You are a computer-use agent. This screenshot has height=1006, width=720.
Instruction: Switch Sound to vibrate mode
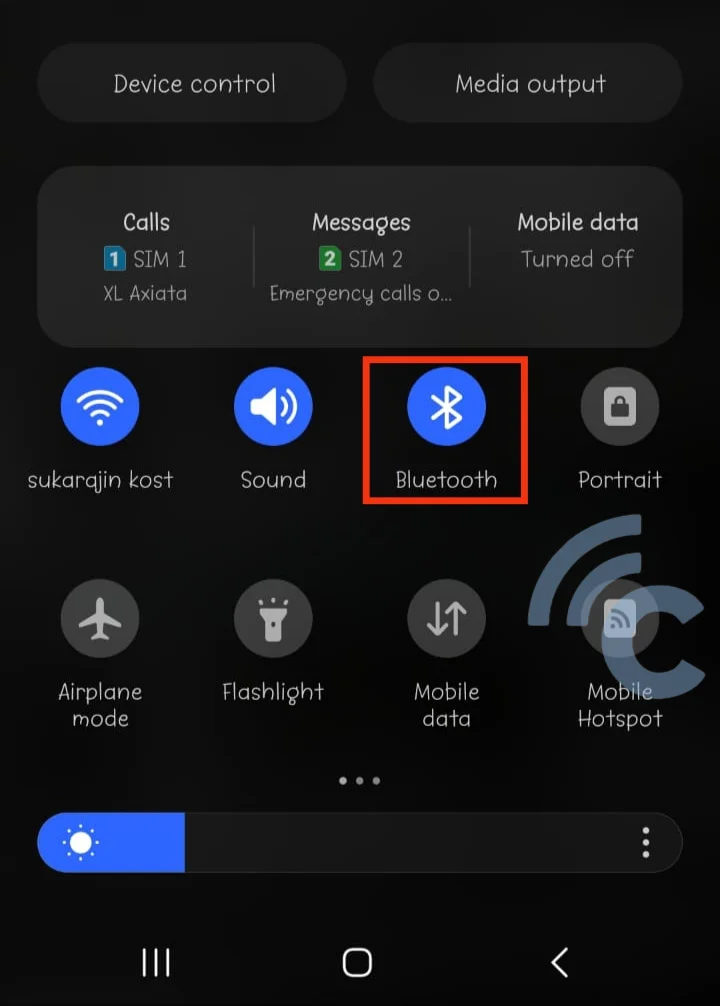tap(273, 405)
